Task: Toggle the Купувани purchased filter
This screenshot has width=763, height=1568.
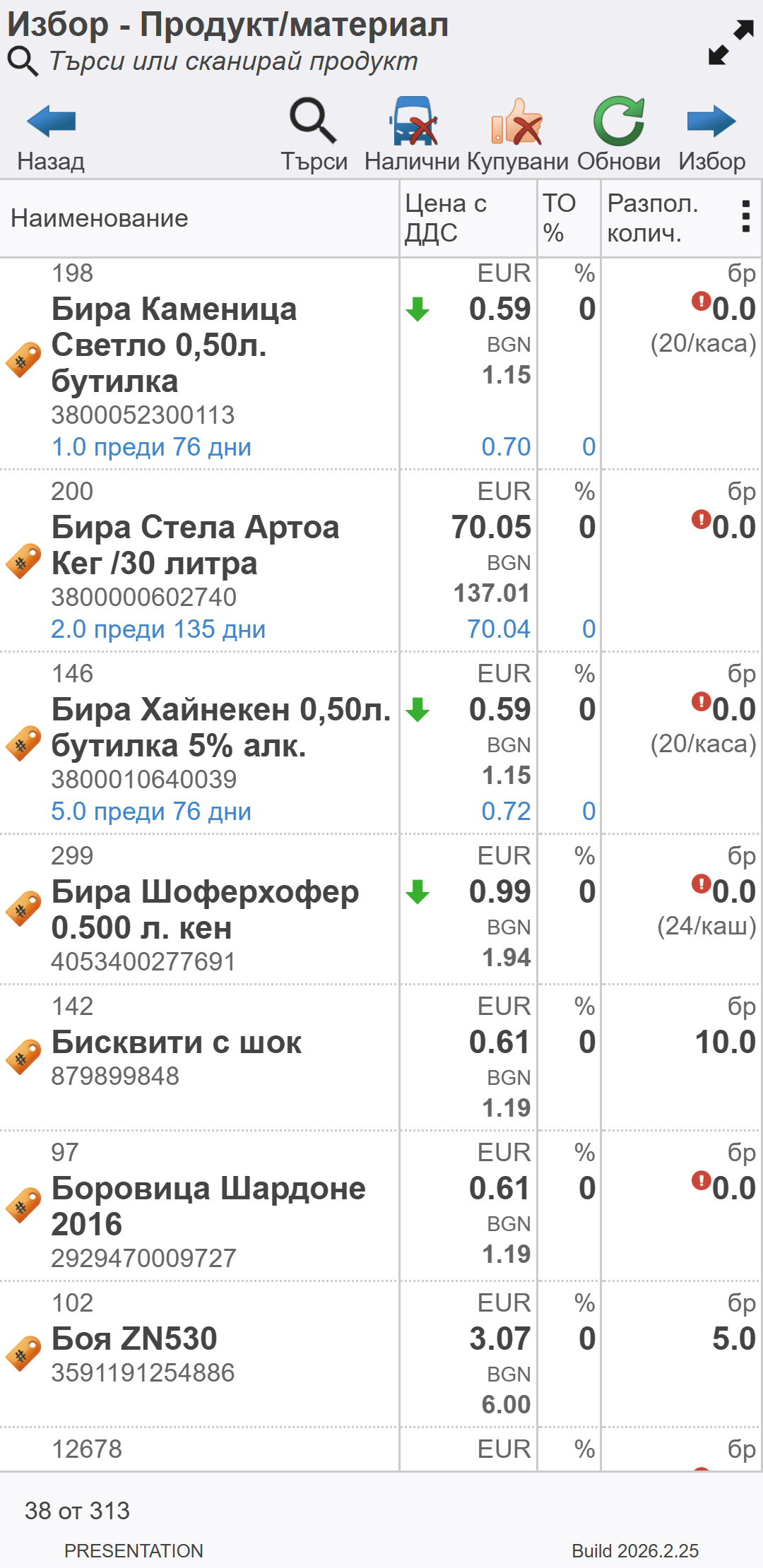Action: pos(517,136)
